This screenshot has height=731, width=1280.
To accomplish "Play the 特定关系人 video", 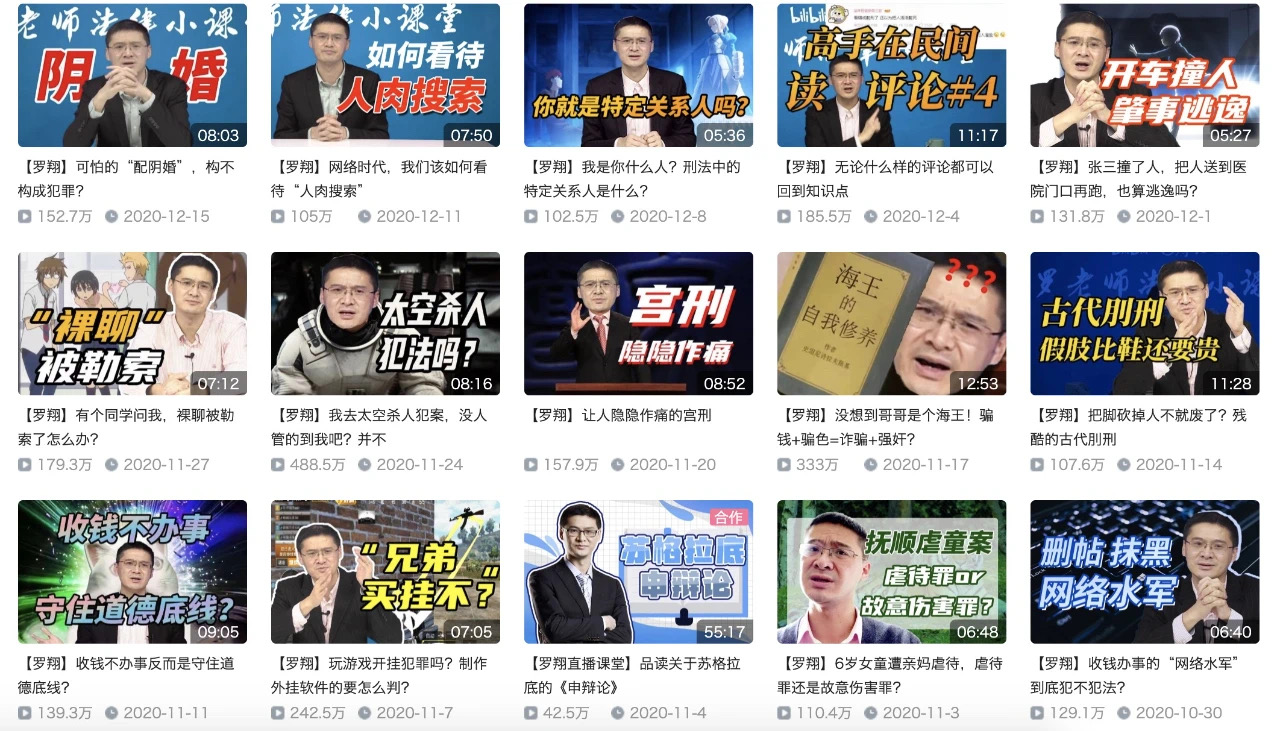I will point(638,75).
